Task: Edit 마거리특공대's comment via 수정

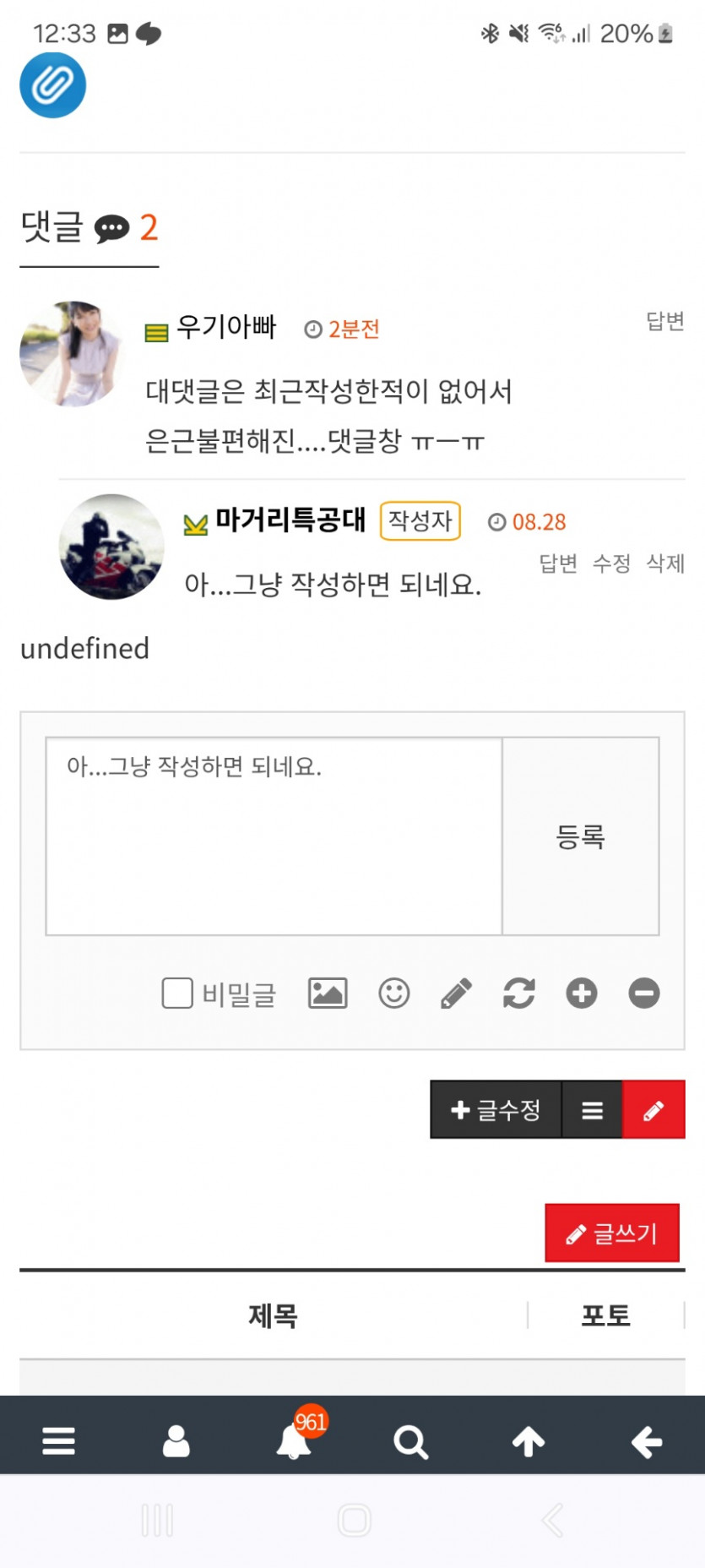Action: (x=611, y=563)
